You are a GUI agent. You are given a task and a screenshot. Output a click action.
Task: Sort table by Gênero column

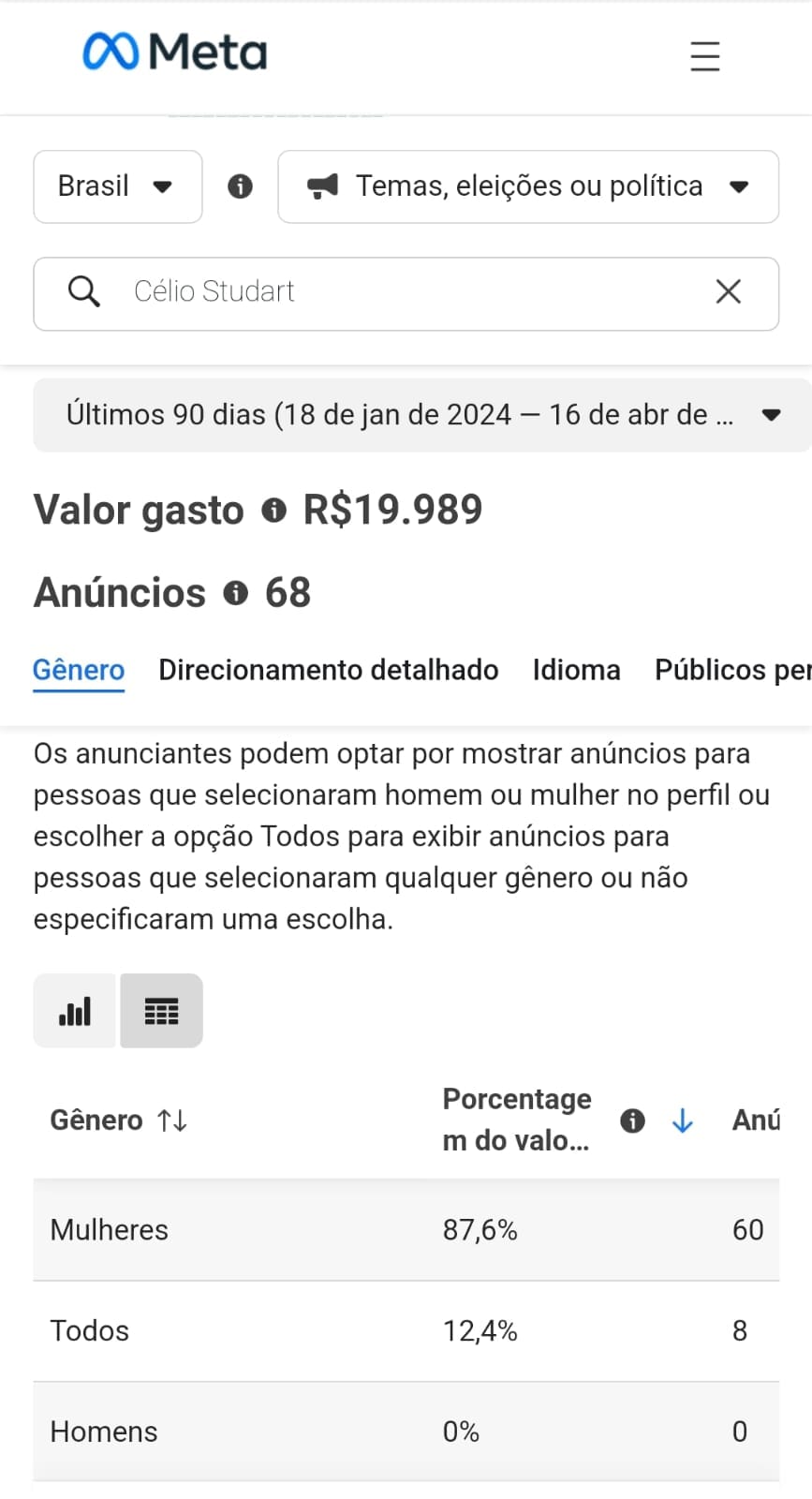click(172, 1121)
